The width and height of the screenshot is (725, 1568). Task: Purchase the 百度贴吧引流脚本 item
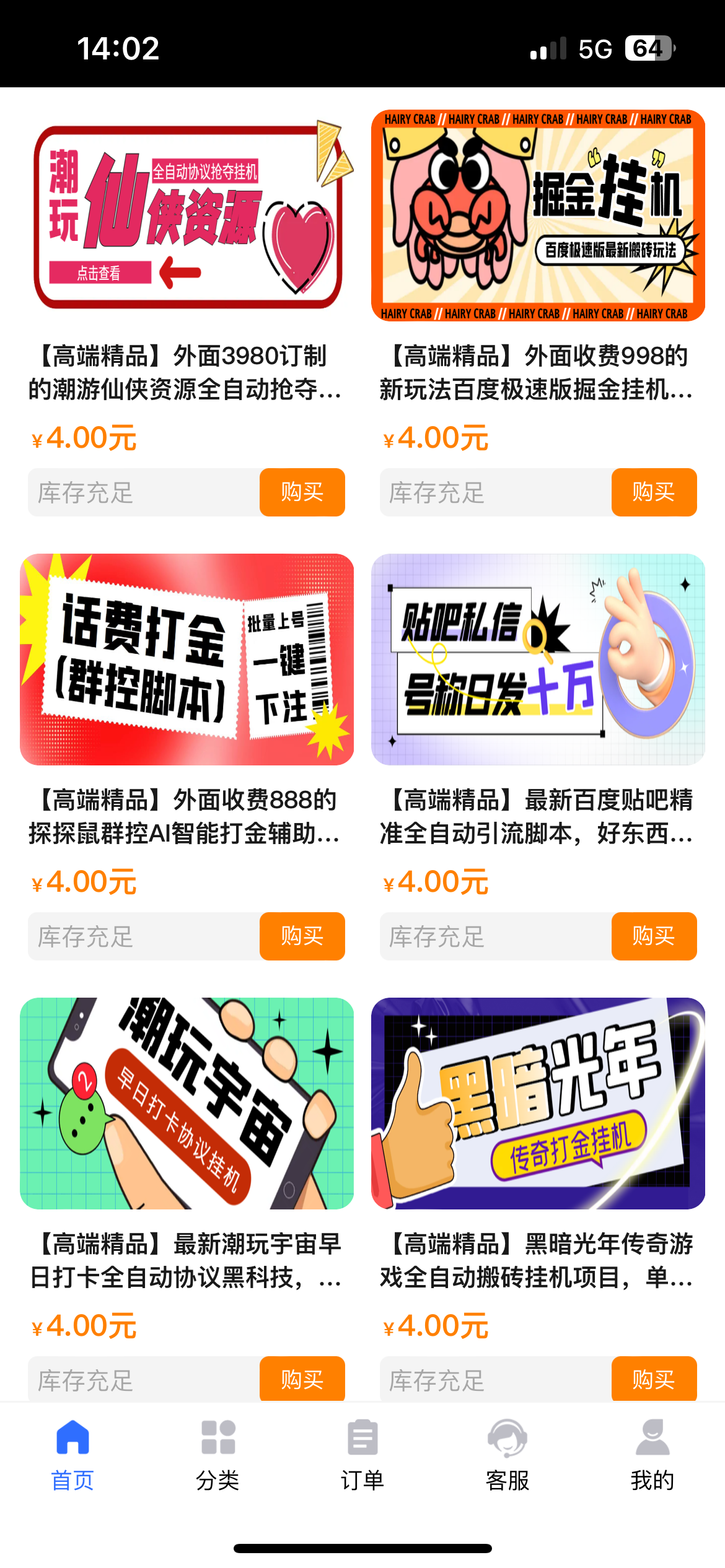pyautogui.click(x=654, y=936)
